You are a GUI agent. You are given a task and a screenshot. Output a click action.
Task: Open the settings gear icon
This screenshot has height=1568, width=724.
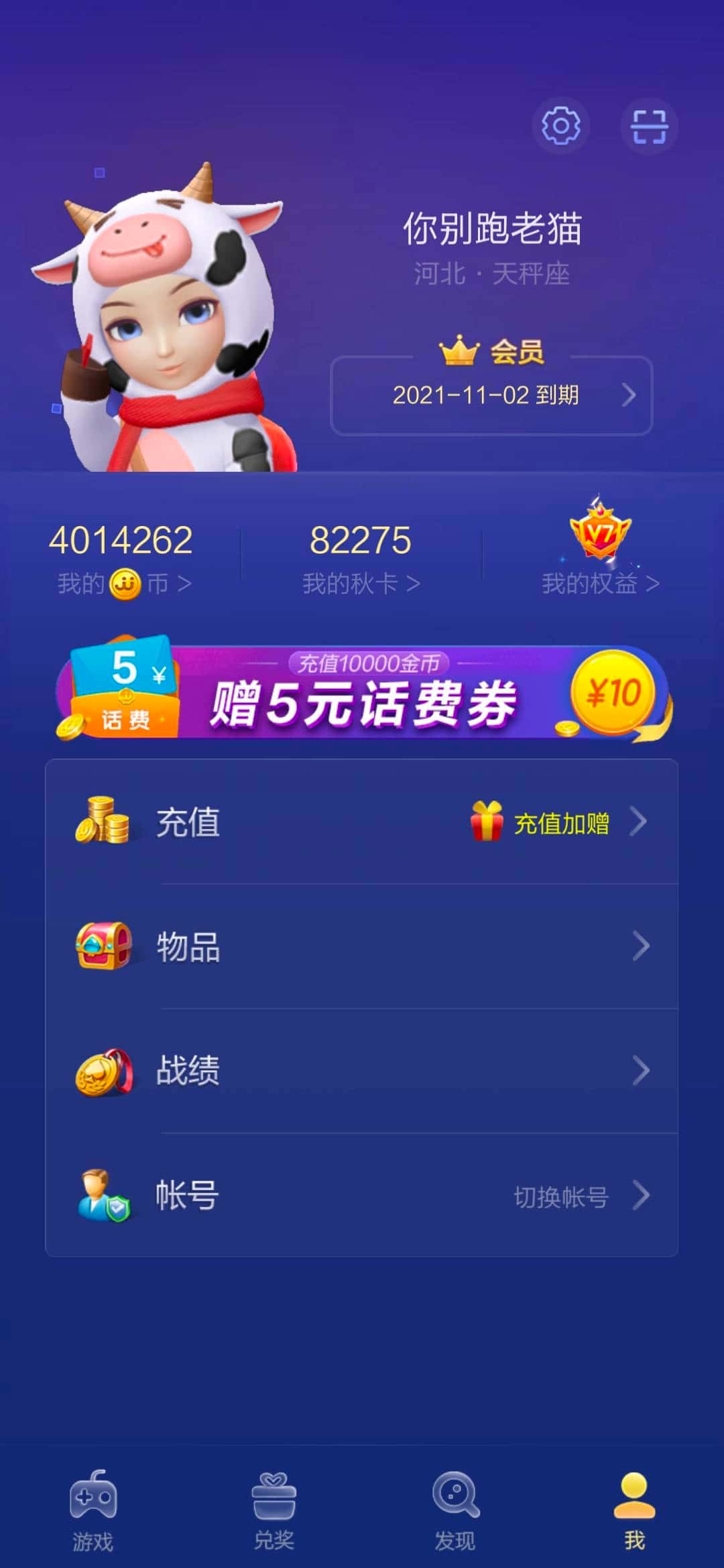pyautogui.click(x=560, y=125)
